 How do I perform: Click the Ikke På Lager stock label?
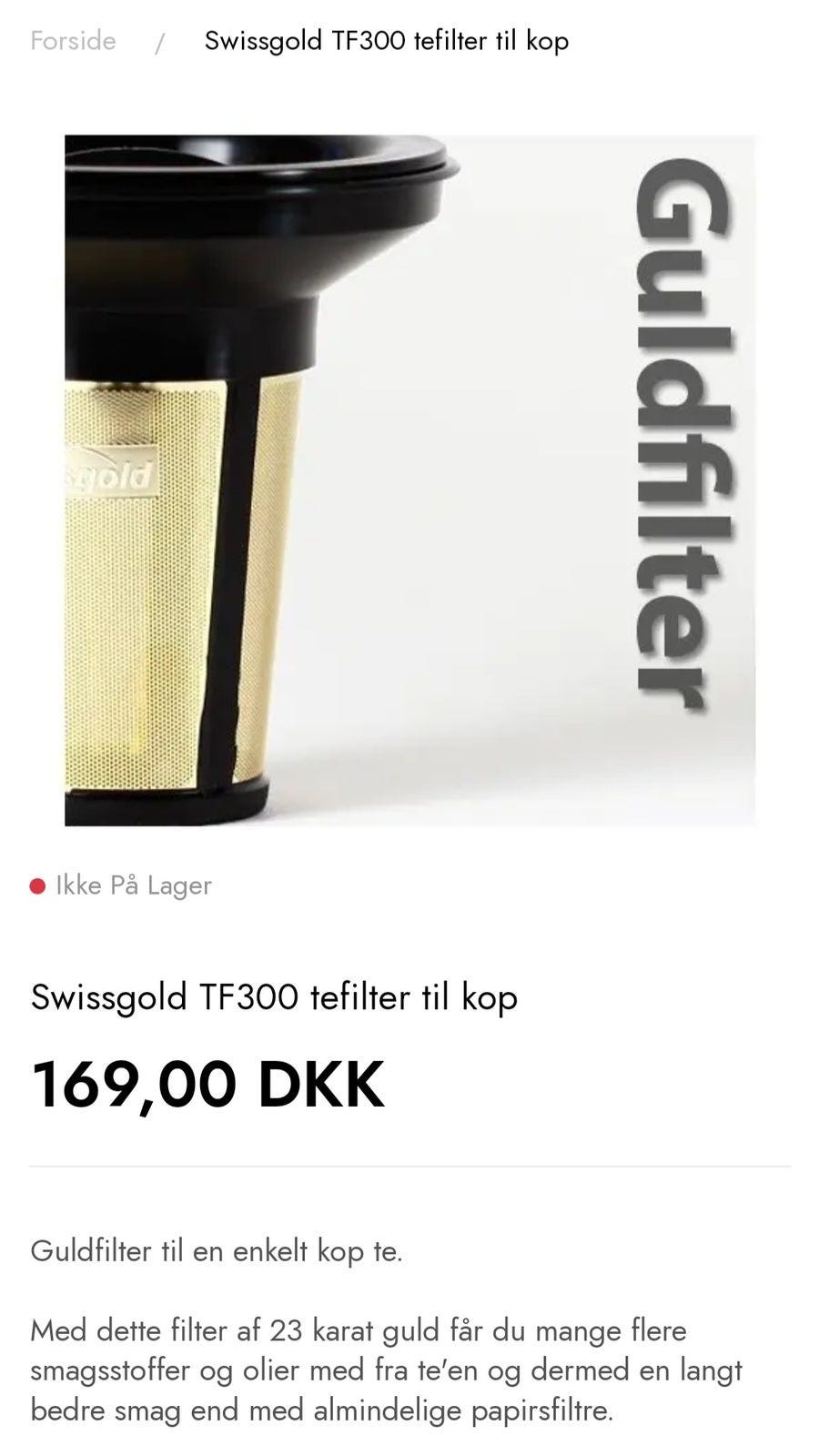[x=132, y=884]
